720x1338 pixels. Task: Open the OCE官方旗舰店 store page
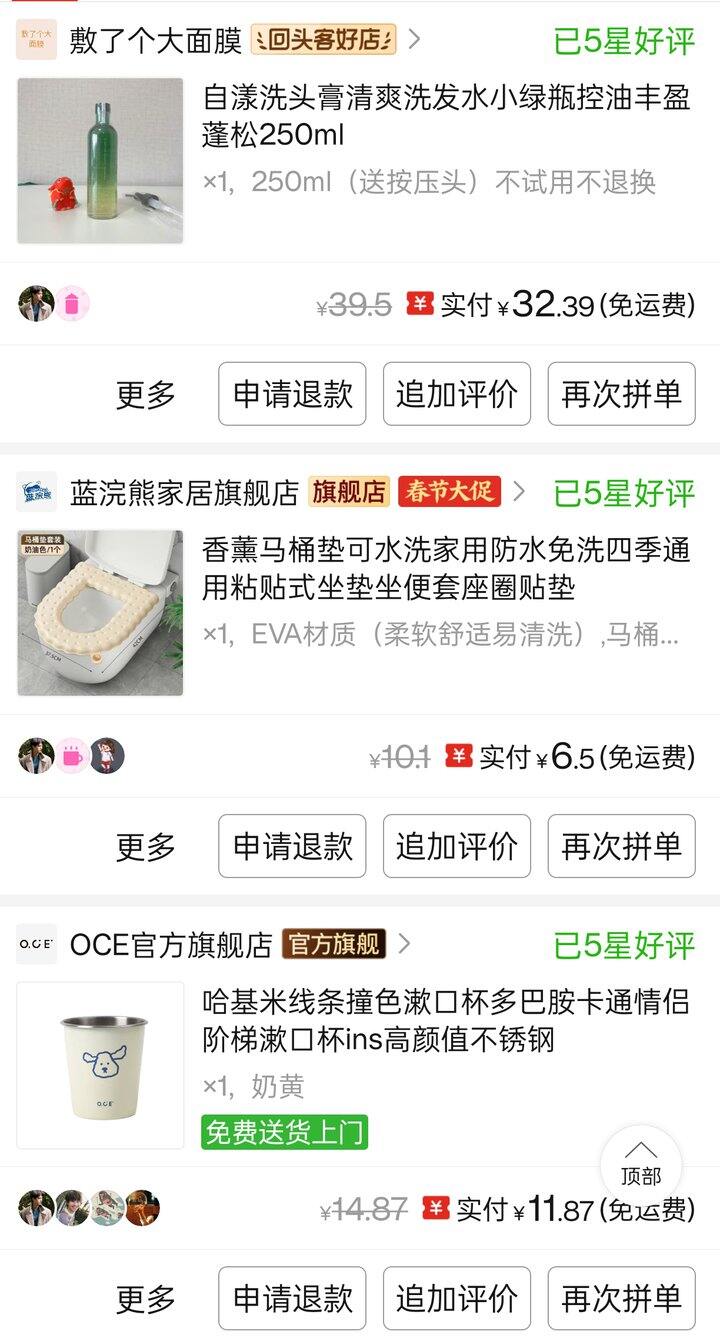pos(170,944)
